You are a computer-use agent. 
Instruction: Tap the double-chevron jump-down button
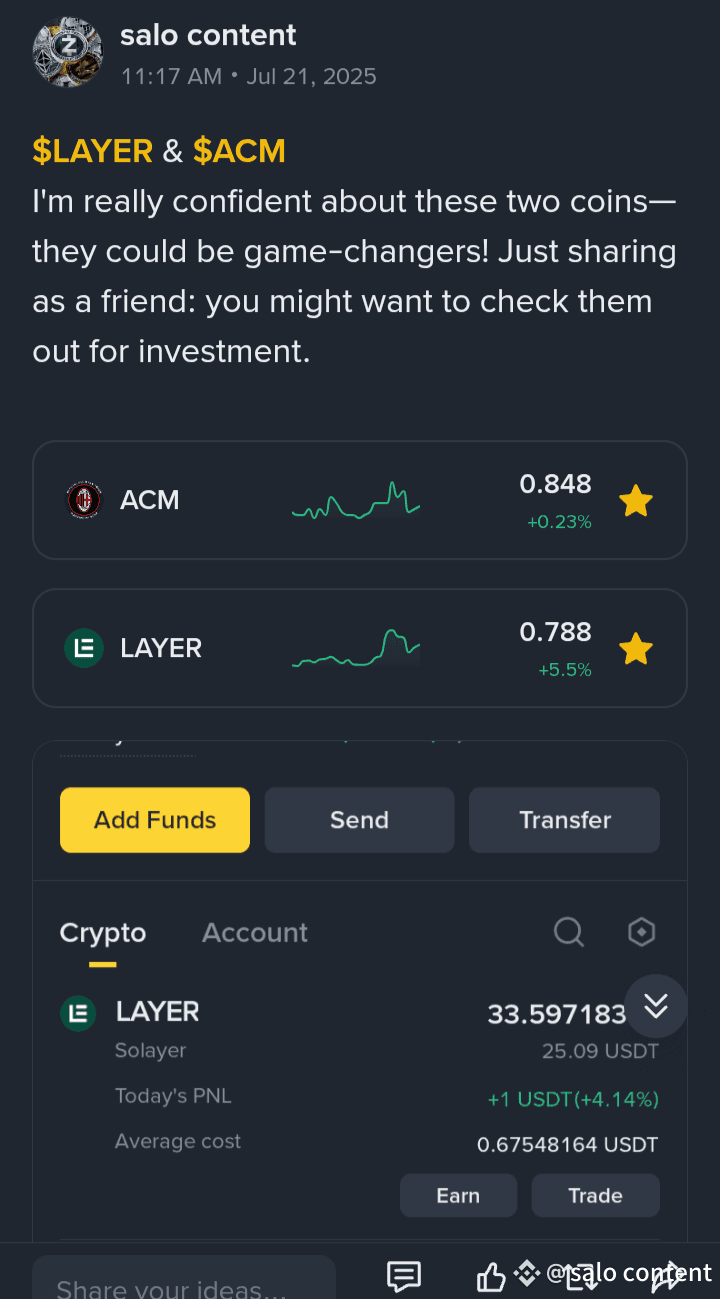(656, 1006)
